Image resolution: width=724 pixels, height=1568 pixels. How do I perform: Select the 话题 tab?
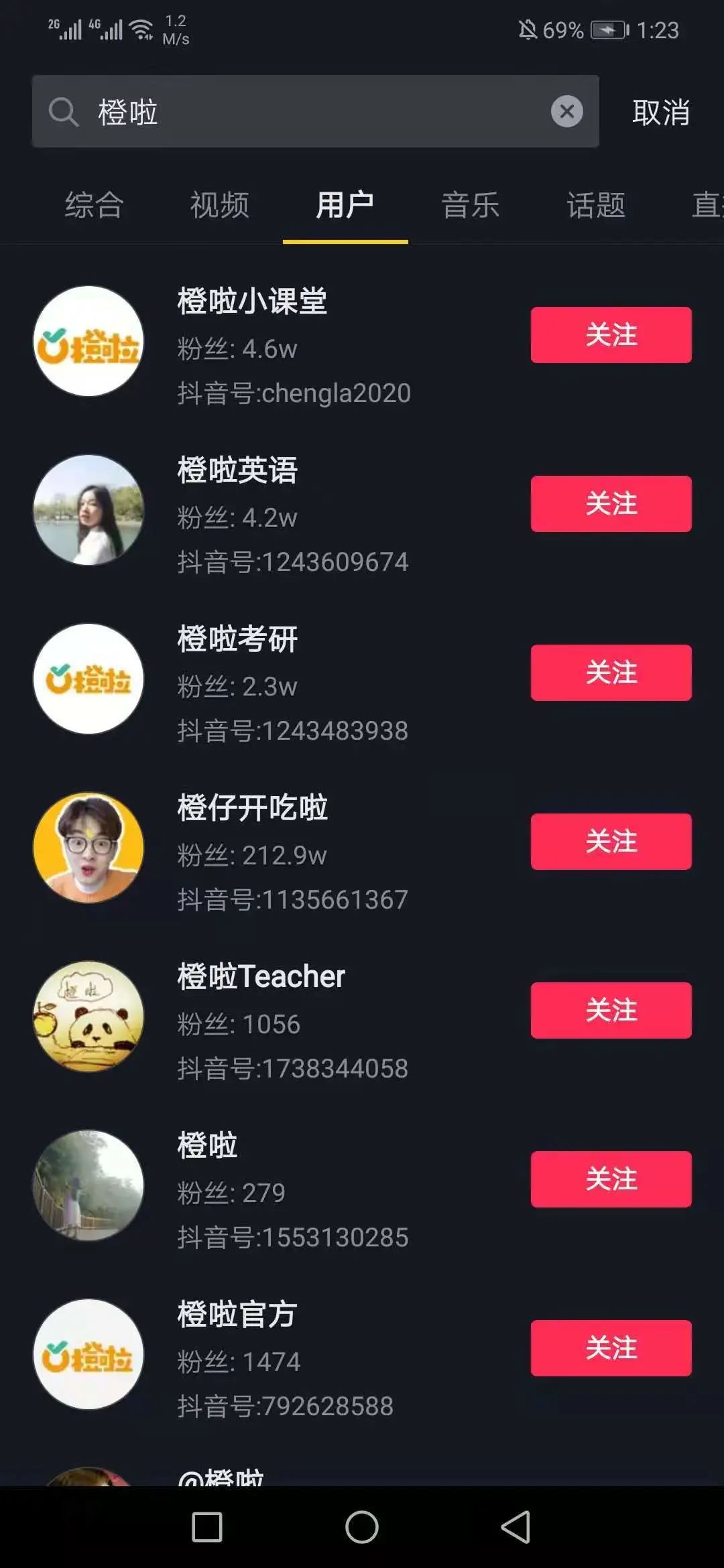(x=596, y=205)
